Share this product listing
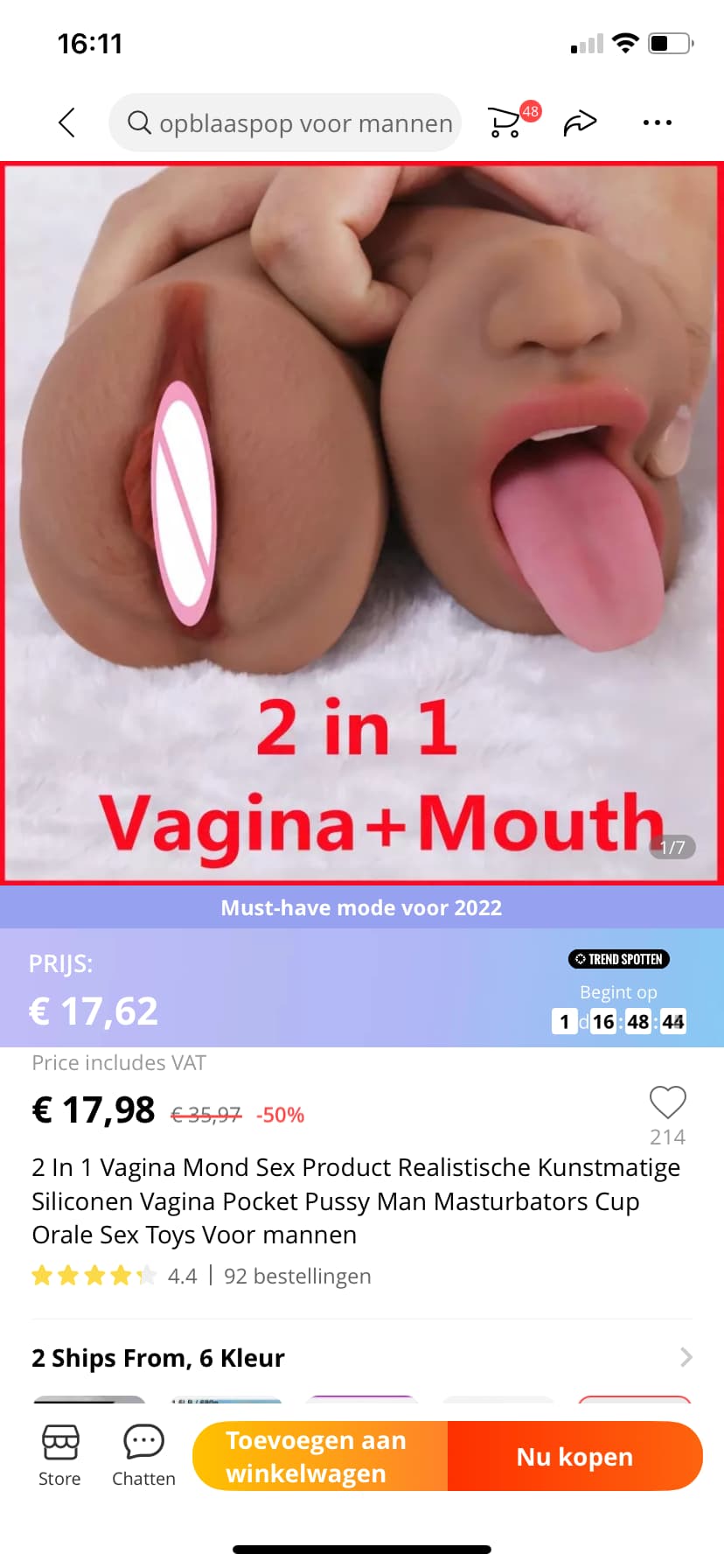Viewport: 724px width, 1568px height. (x=580, y=122)
